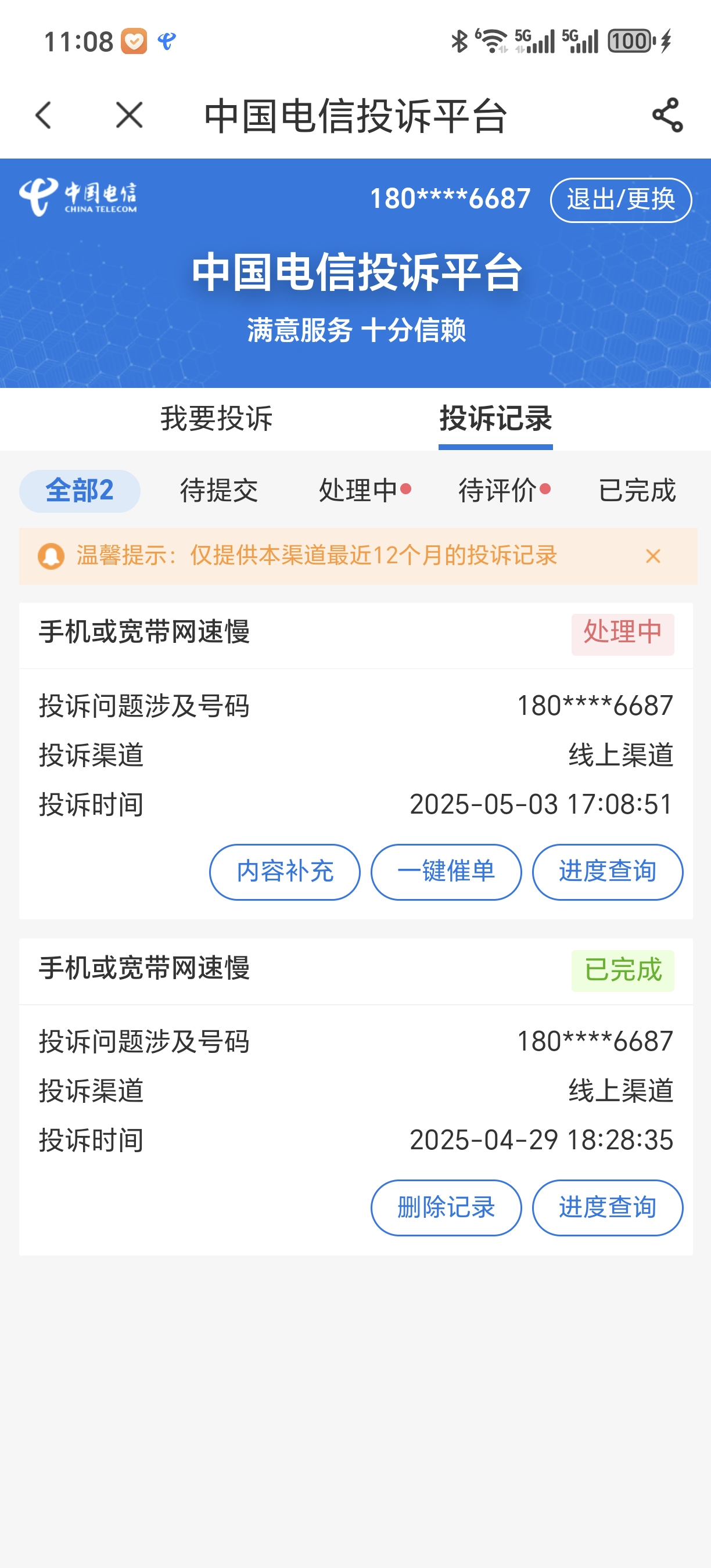Go back using the top-left arrow
Image resolution: width=711 pixels, height=1568 pixels.
44,115
